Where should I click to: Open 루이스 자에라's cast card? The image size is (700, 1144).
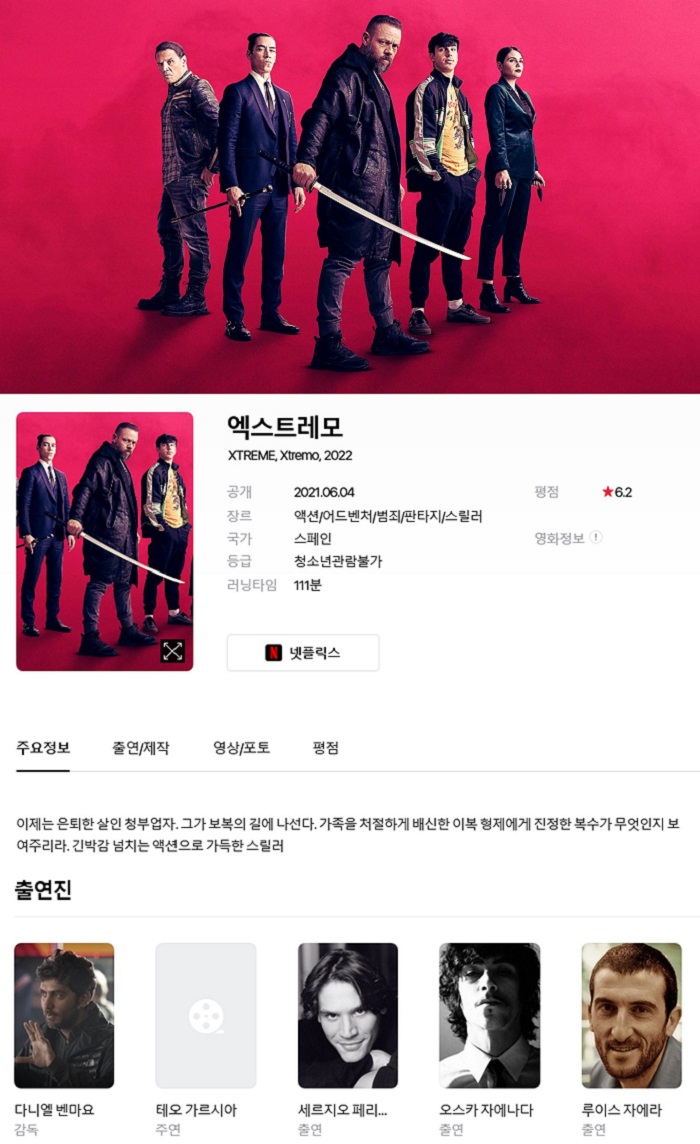[631, 1016]
